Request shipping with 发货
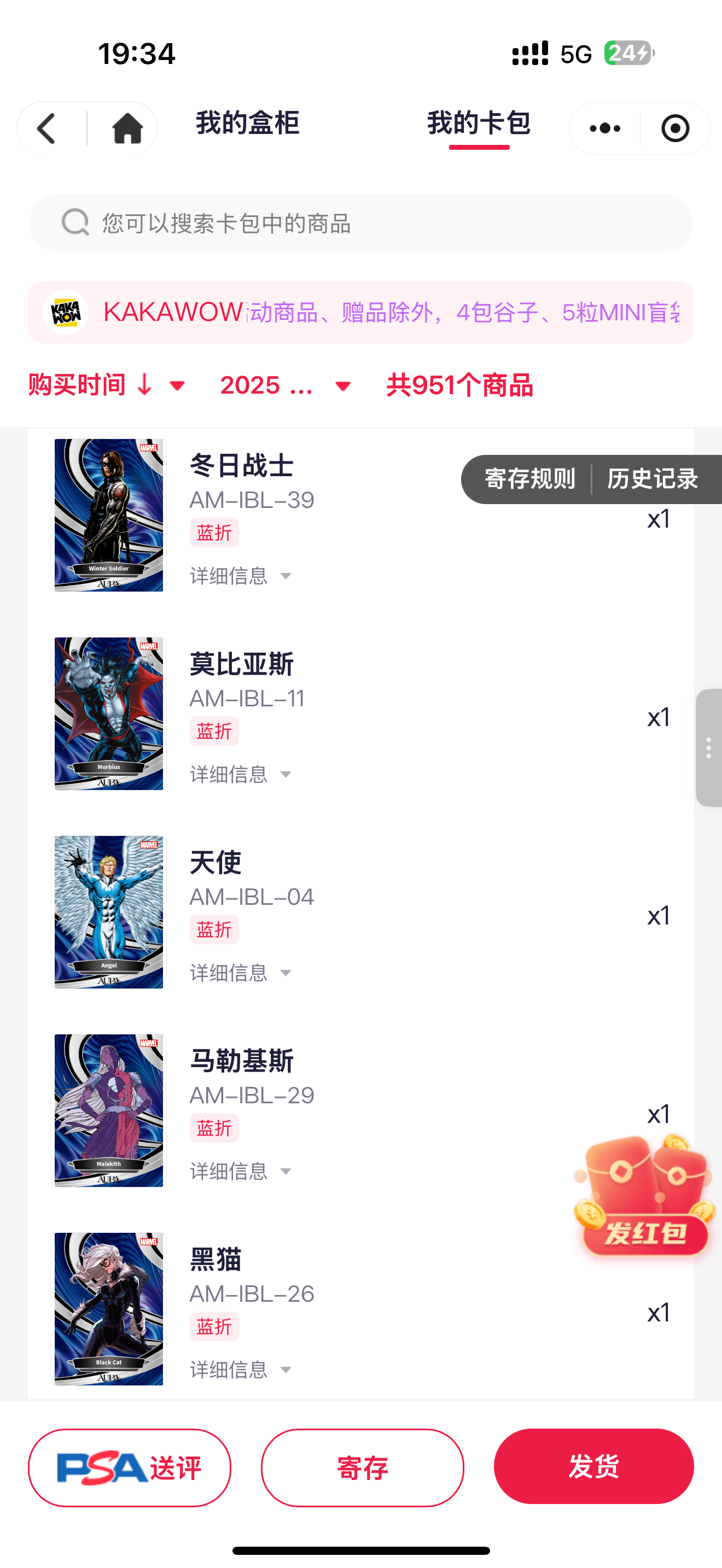 pyautogui.click(x=593, y=1466)
